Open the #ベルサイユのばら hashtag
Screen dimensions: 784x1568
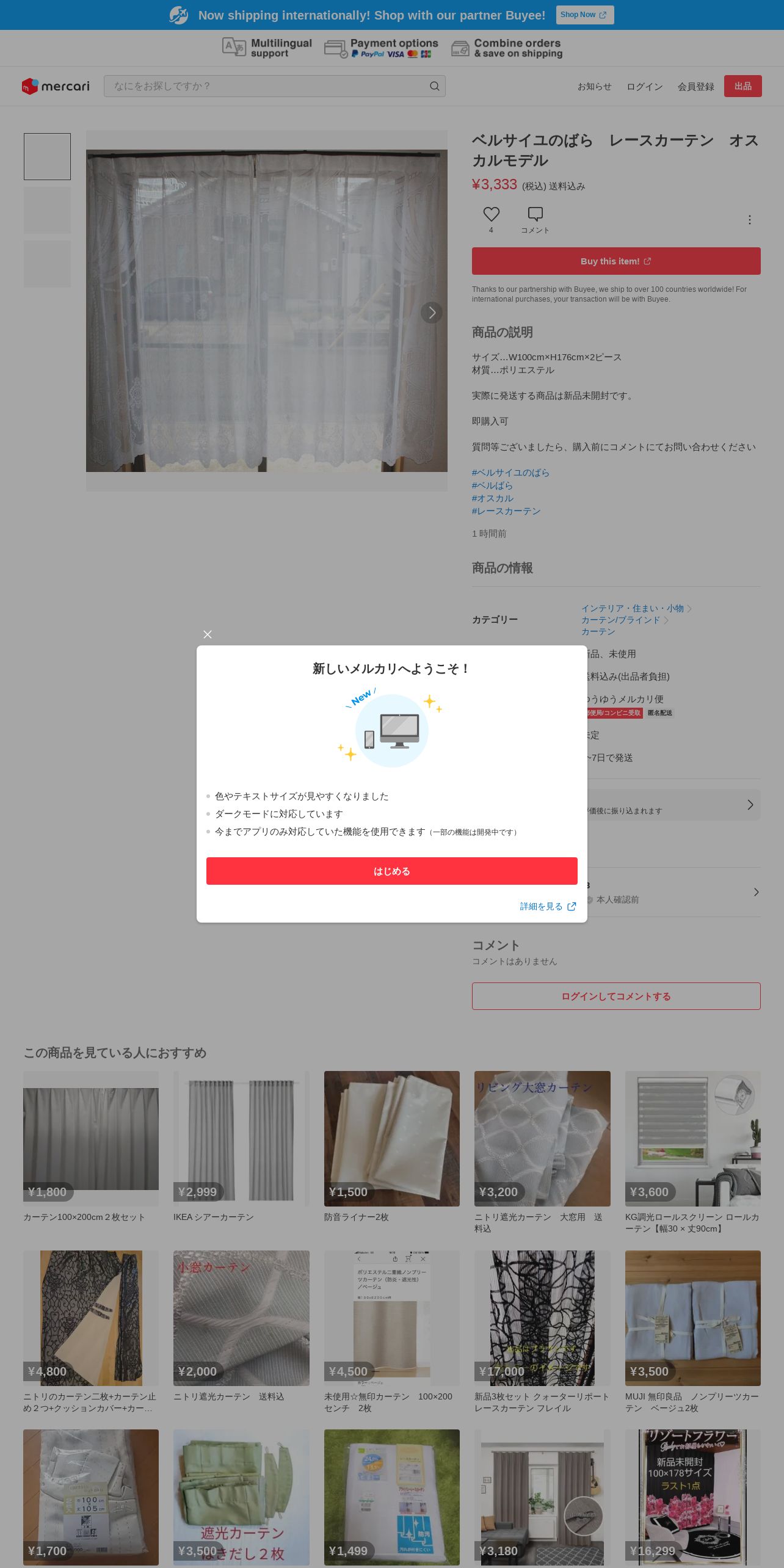[x=510, y=473]
